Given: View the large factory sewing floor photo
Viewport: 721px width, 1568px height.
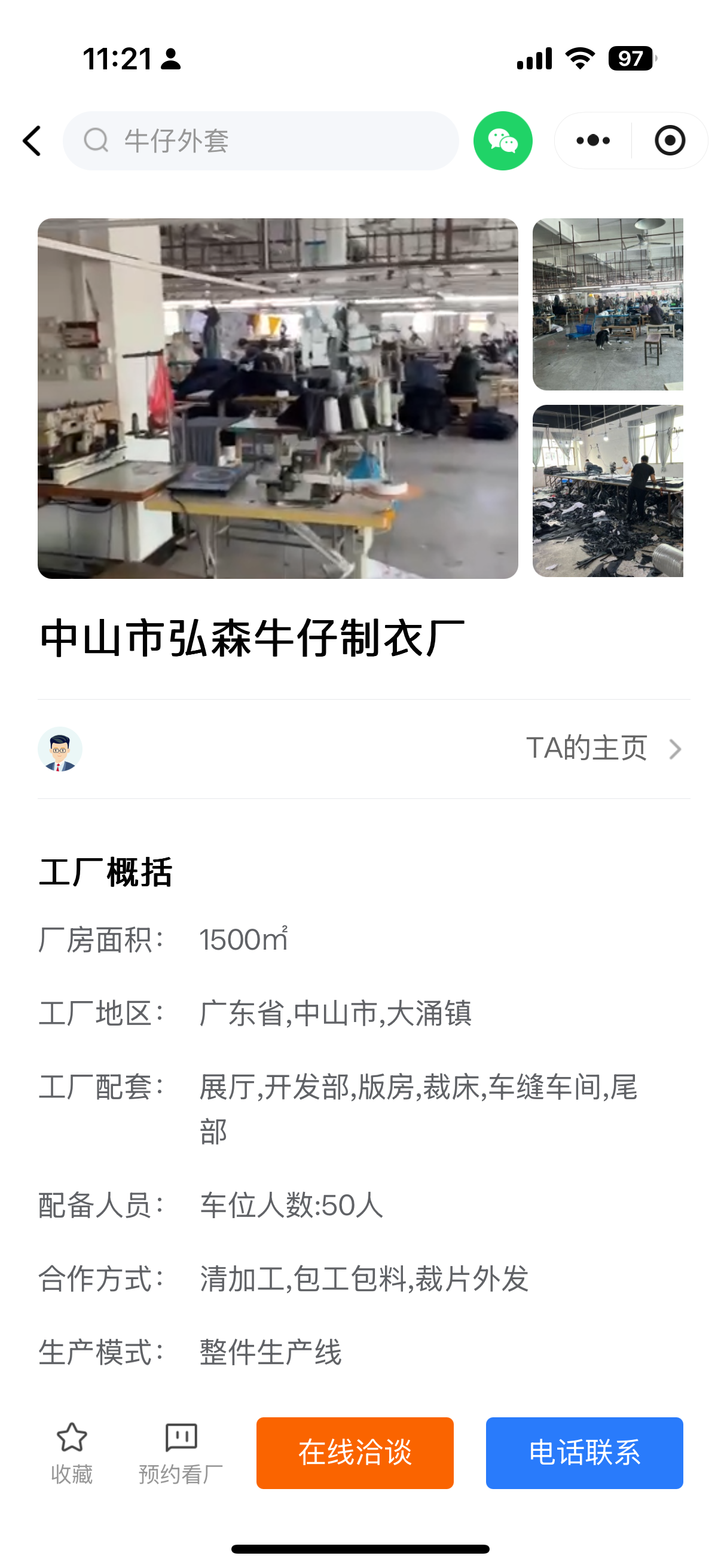Looking at the screenshot, I should click(277, 398).
